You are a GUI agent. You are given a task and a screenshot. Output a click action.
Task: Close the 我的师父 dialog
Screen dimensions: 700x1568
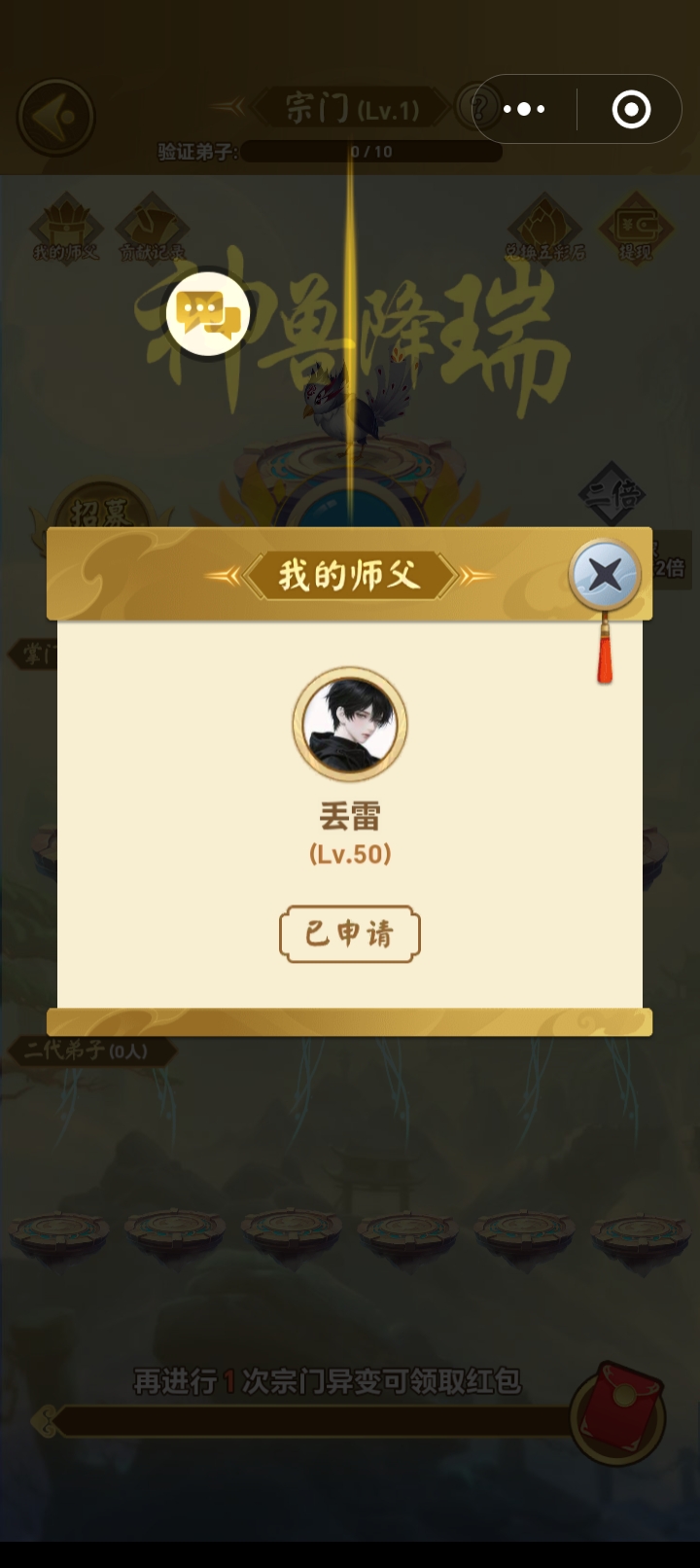tap(604, 575)
